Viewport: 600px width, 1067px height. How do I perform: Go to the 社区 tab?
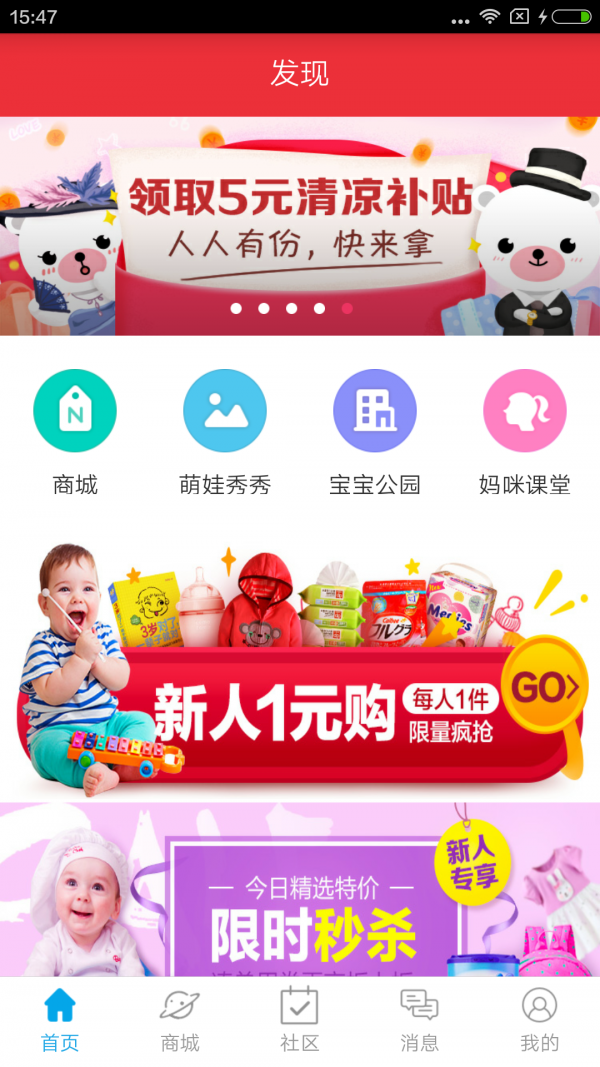tap(300, 1020)
